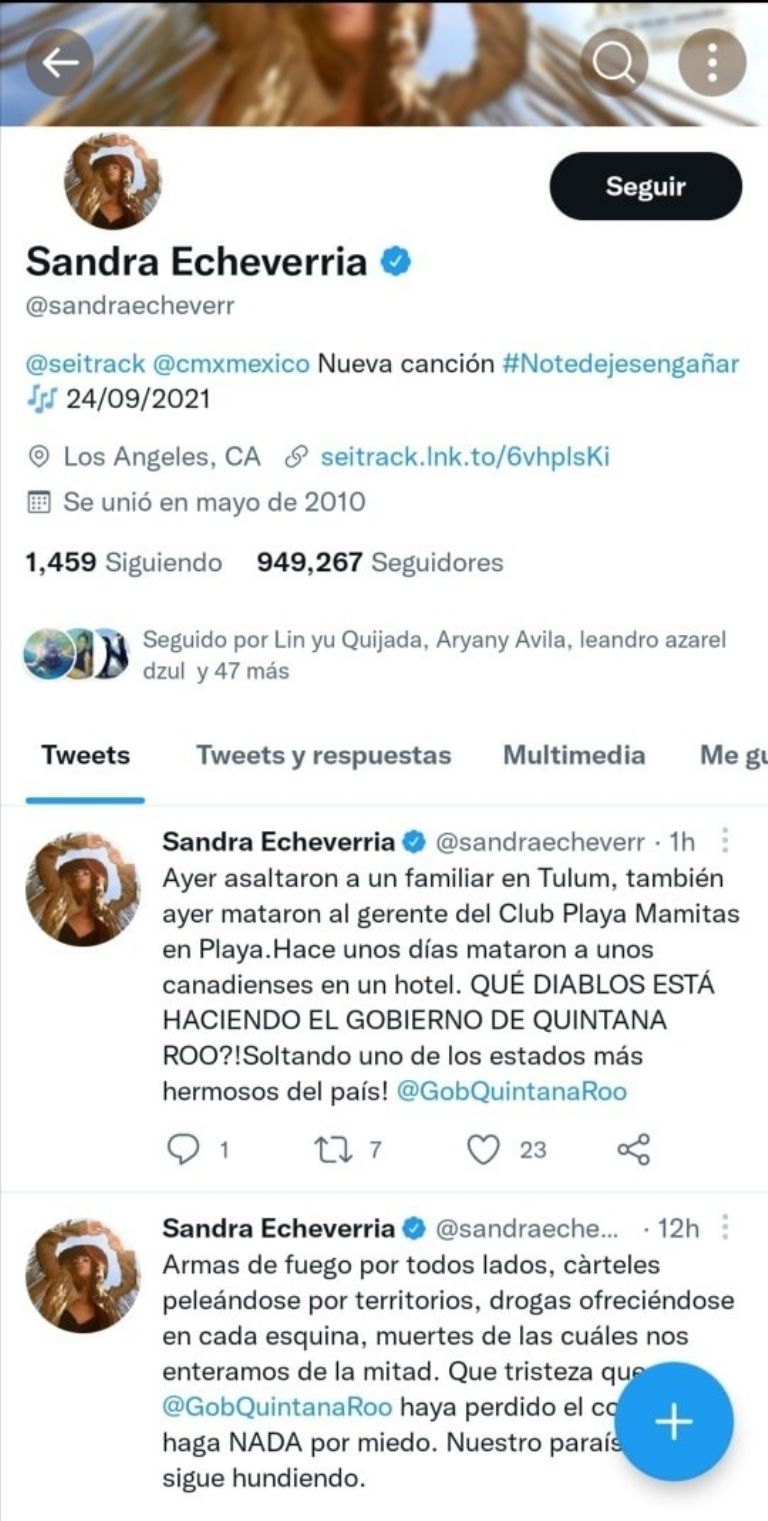Compose a new tweet with plus button
This screenshot has width=768, height=1521.
point(675,1421)
